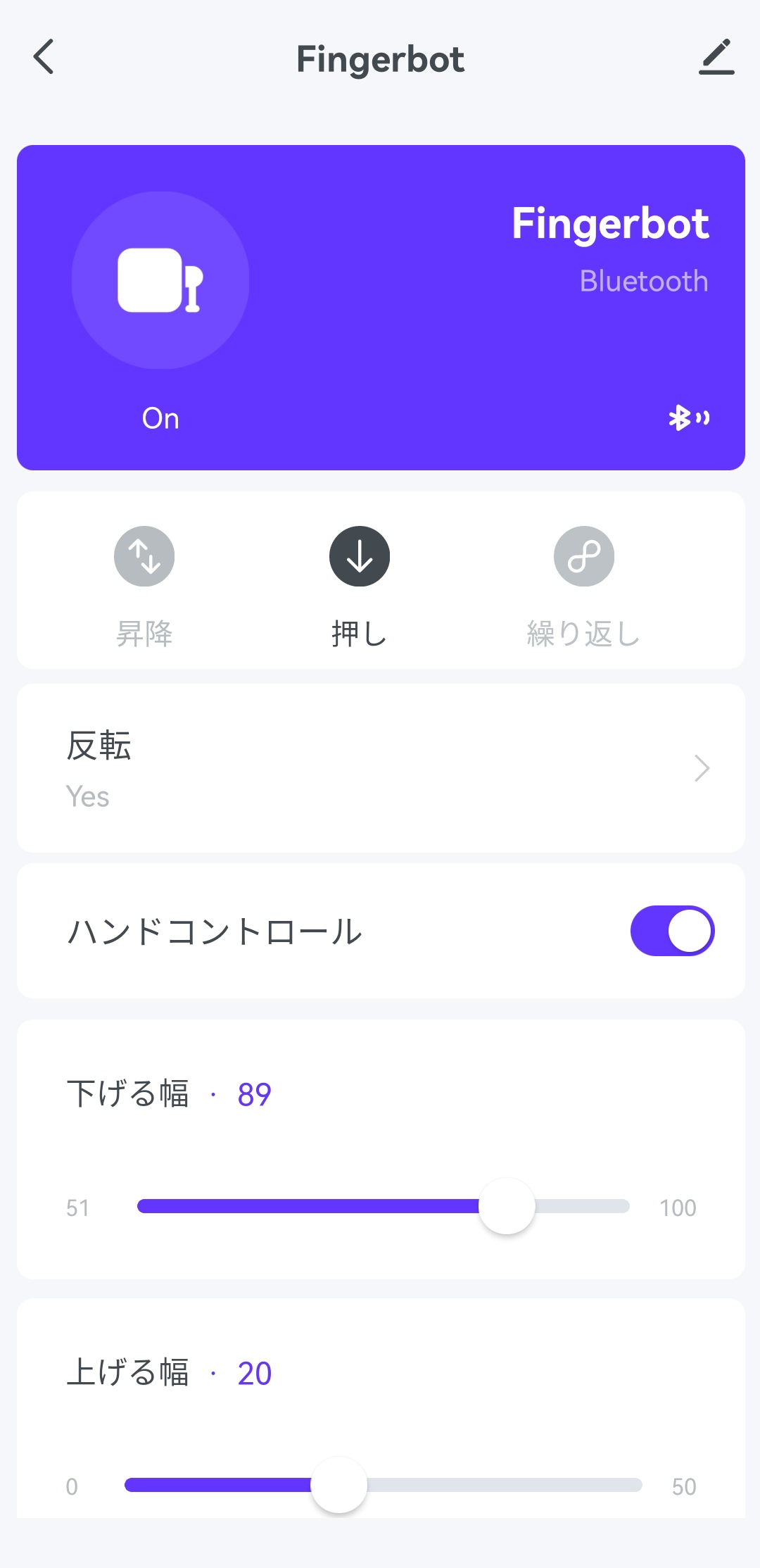Go back from Fingerbot screen
The height and width of the screenshot is (1568, 760).
pyautogui.click(x=44, y=57)
